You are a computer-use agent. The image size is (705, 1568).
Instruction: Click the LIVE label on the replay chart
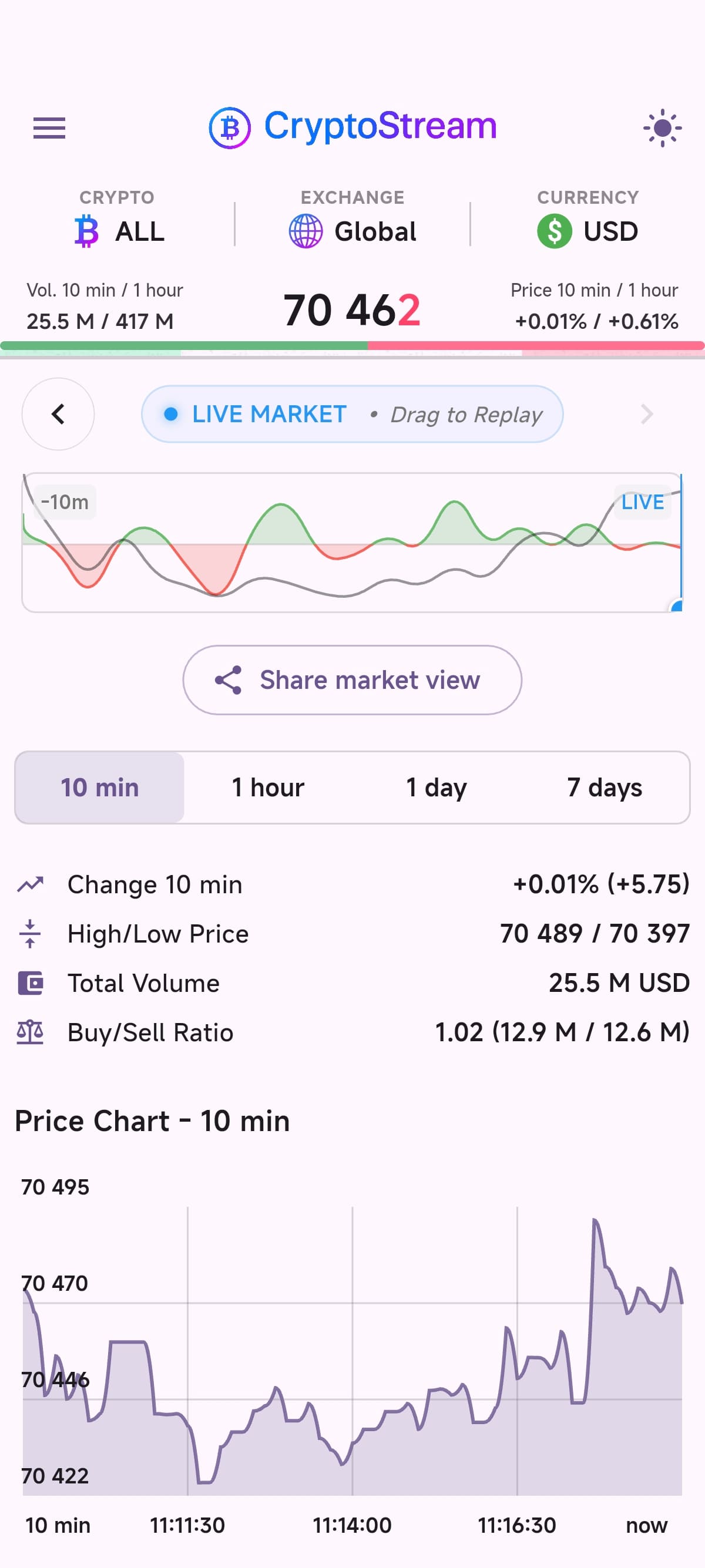point(642,502)
